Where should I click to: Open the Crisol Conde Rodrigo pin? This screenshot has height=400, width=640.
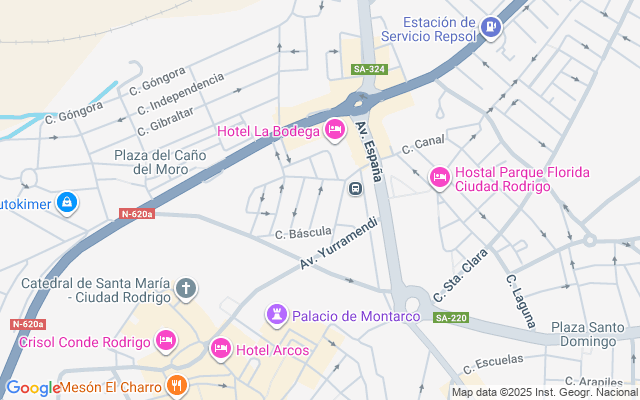coord(166,341)
